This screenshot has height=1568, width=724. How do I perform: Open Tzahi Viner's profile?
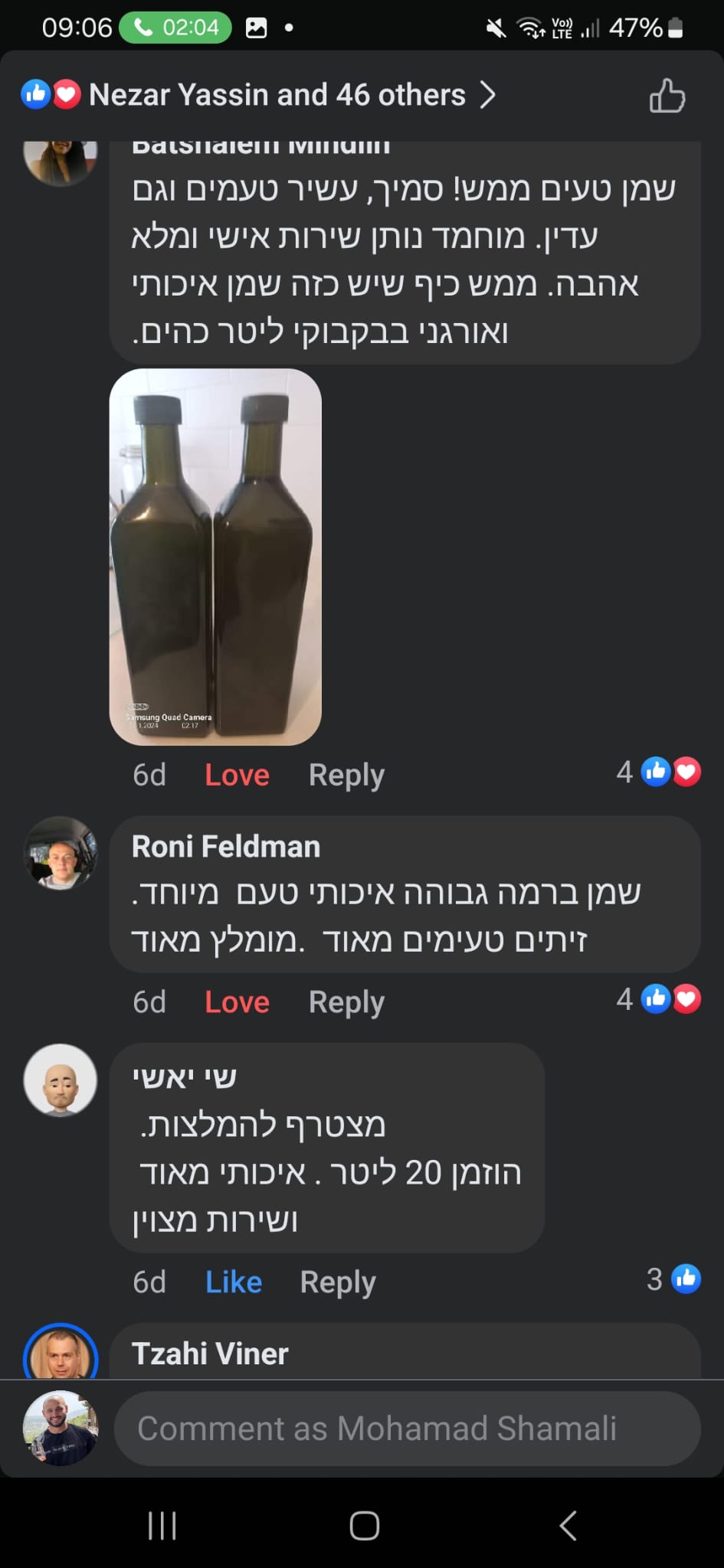pyautogui.click(x=210, y=1354)
